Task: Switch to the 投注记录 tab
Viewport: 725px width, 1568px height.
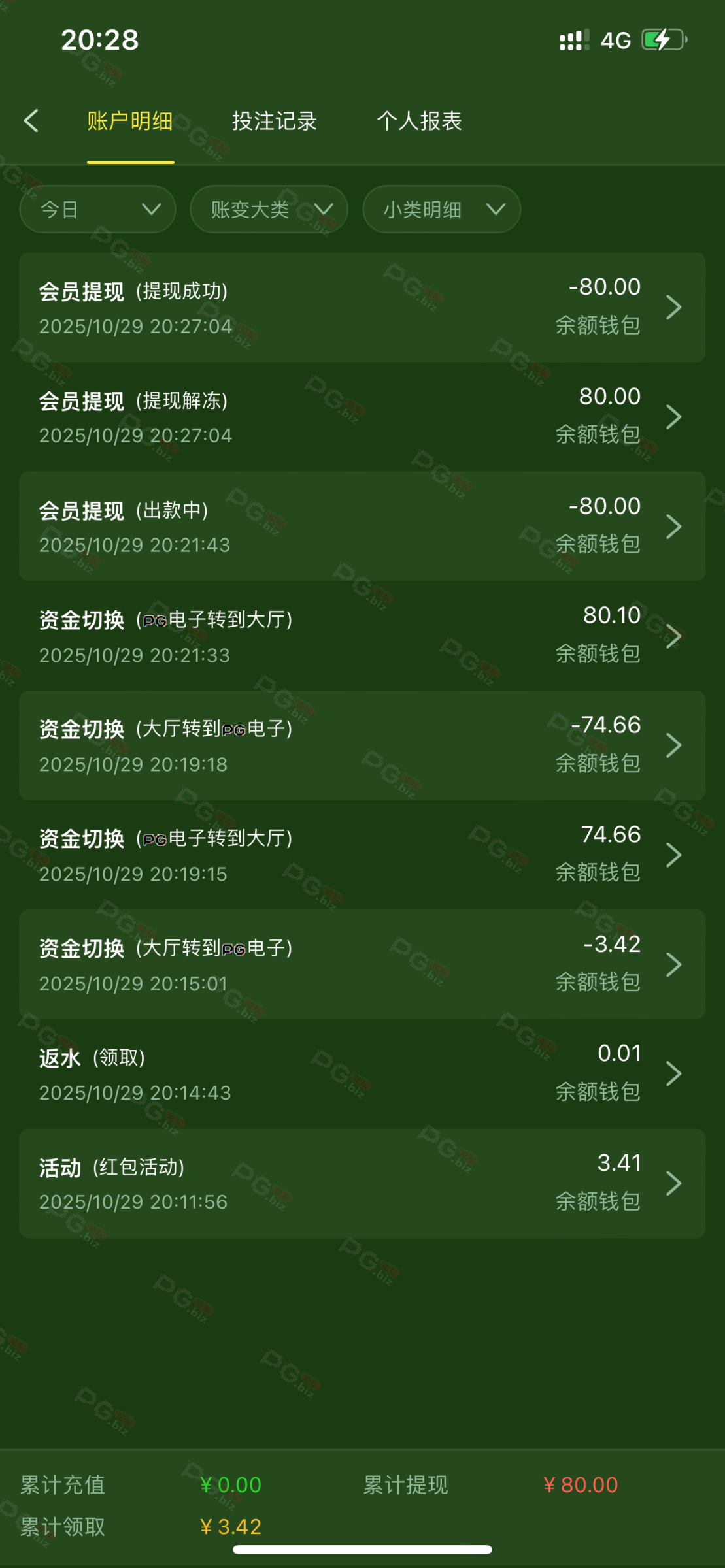Action: pos(275,121)
